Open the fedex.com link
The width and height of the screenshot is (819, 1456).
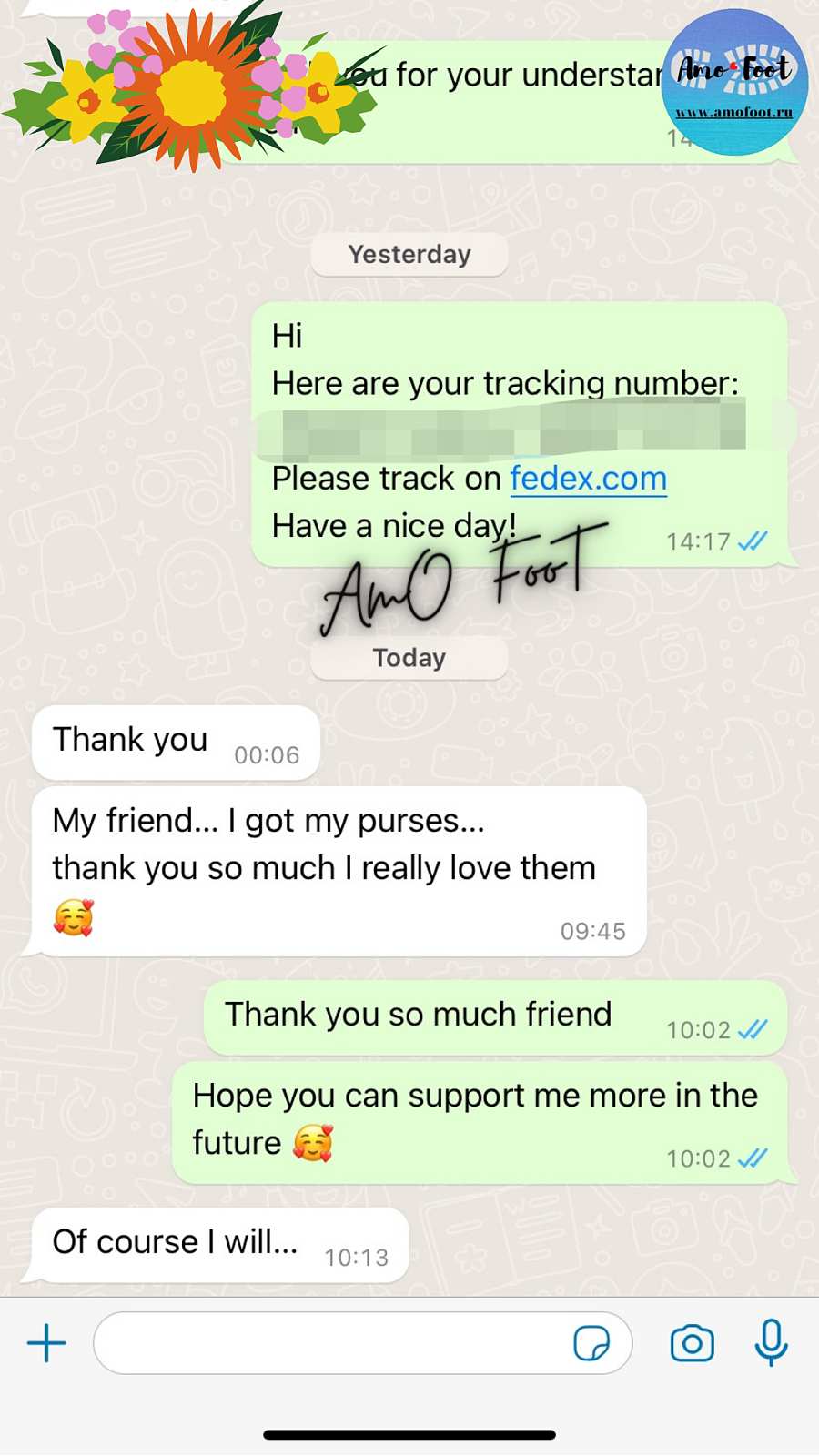pyautogui.click(x=588, y=479)
